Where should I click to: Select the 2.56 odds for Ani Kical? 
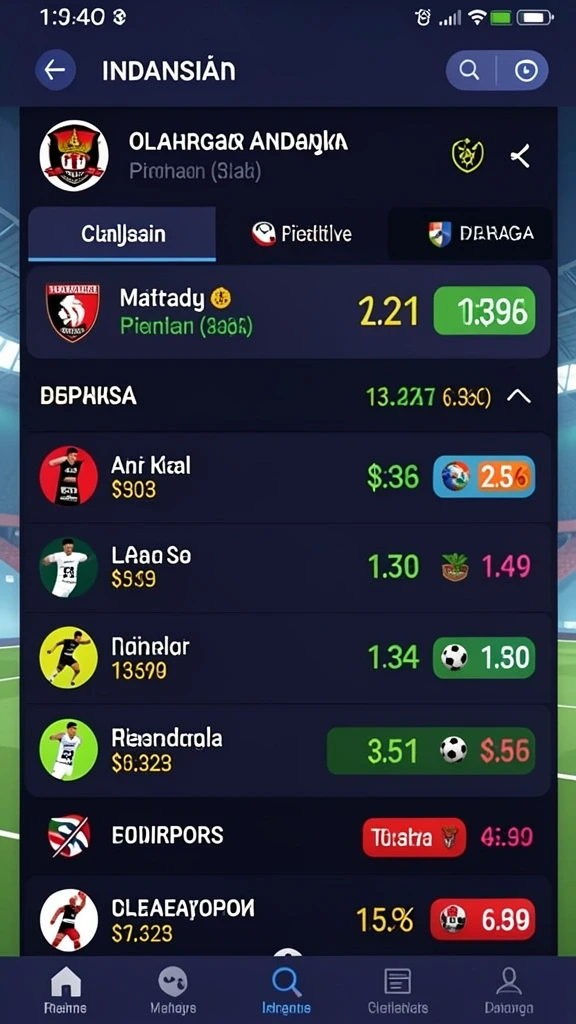tap(484, 477)
